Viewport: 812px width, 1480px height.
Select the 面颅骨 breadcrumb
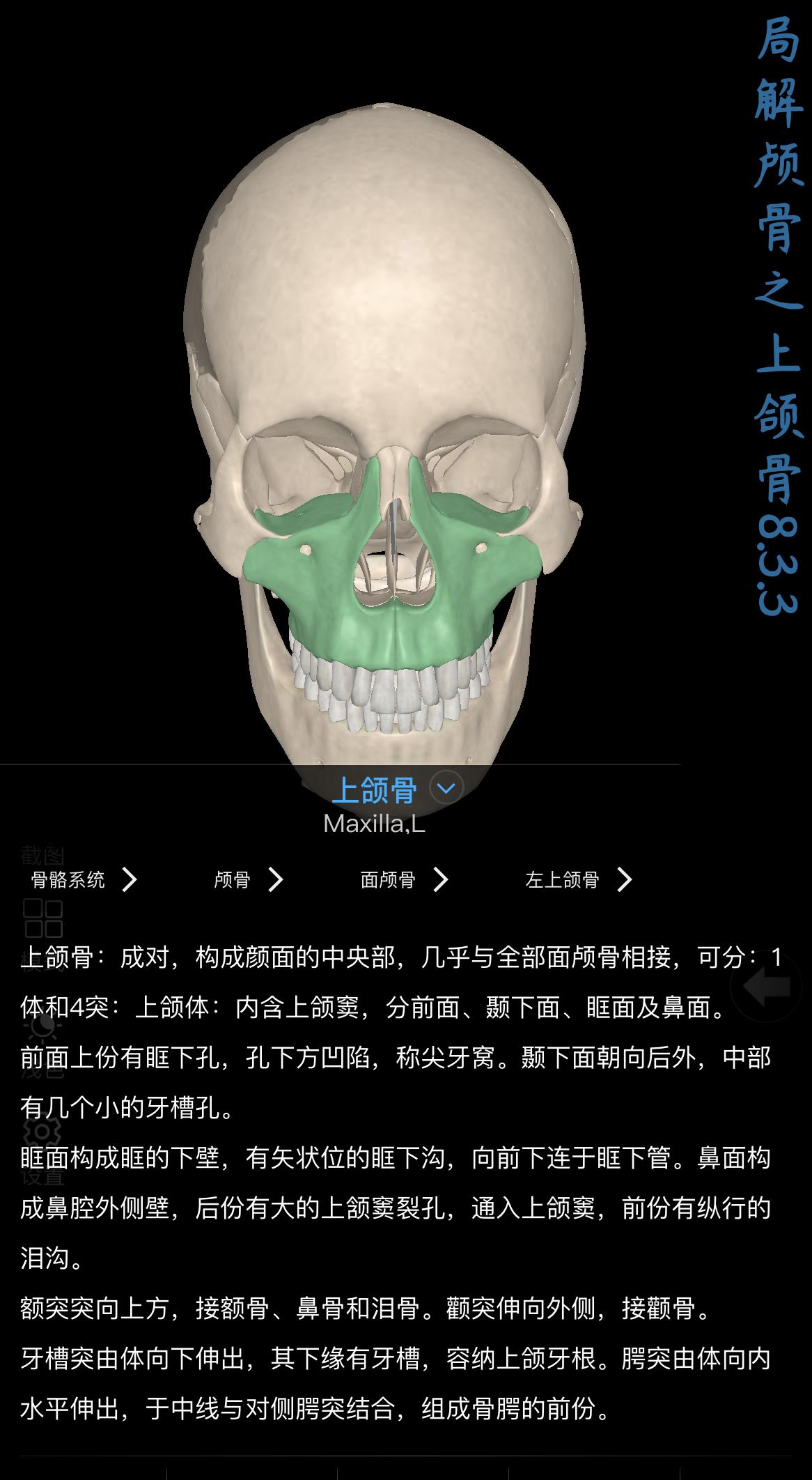click(404, 880)
